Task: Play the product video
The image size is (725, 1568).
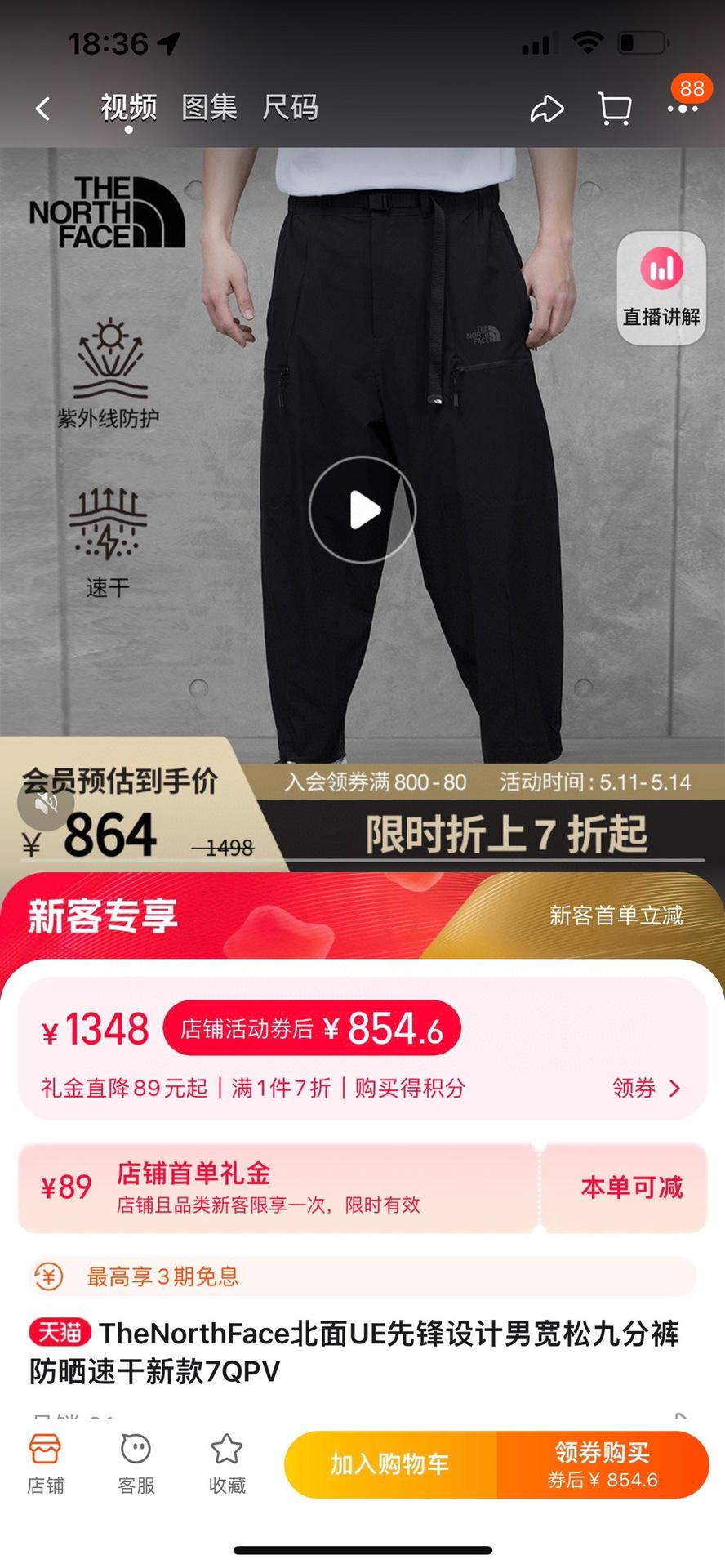Action: point(362,510)
